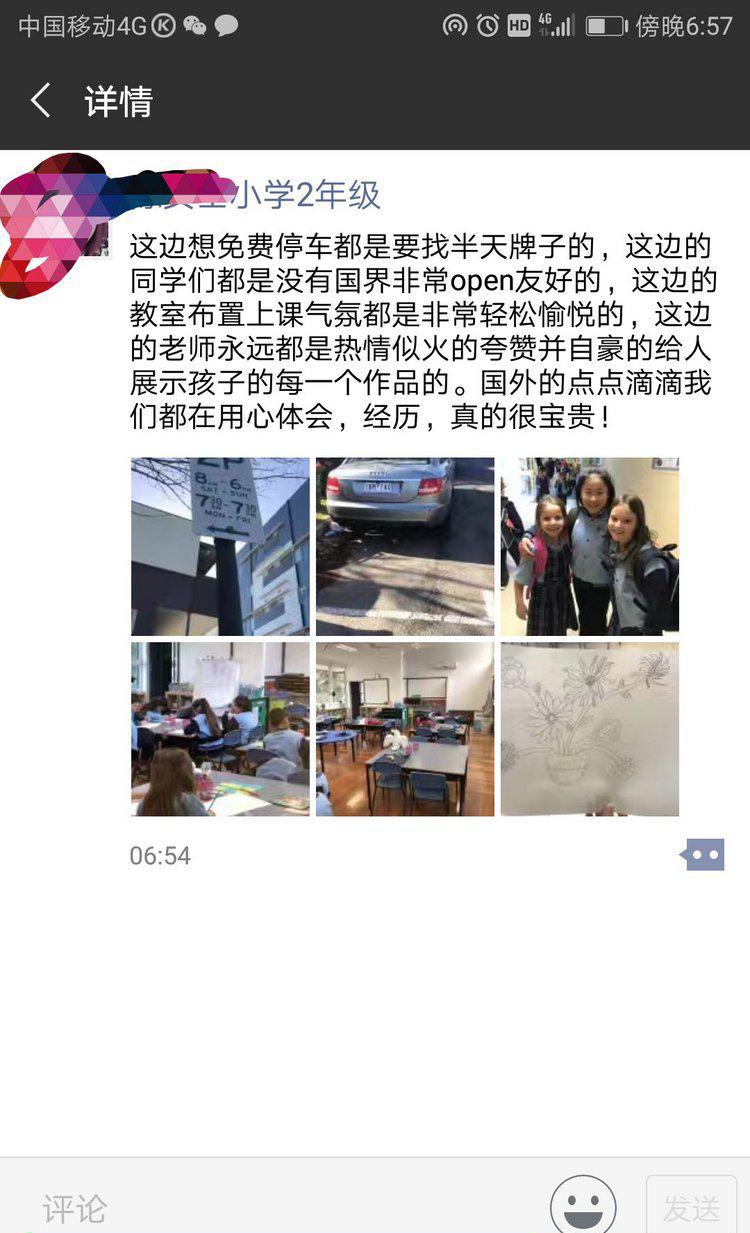
Task: Tap the 发送 send button
Action: [692, 1208]
